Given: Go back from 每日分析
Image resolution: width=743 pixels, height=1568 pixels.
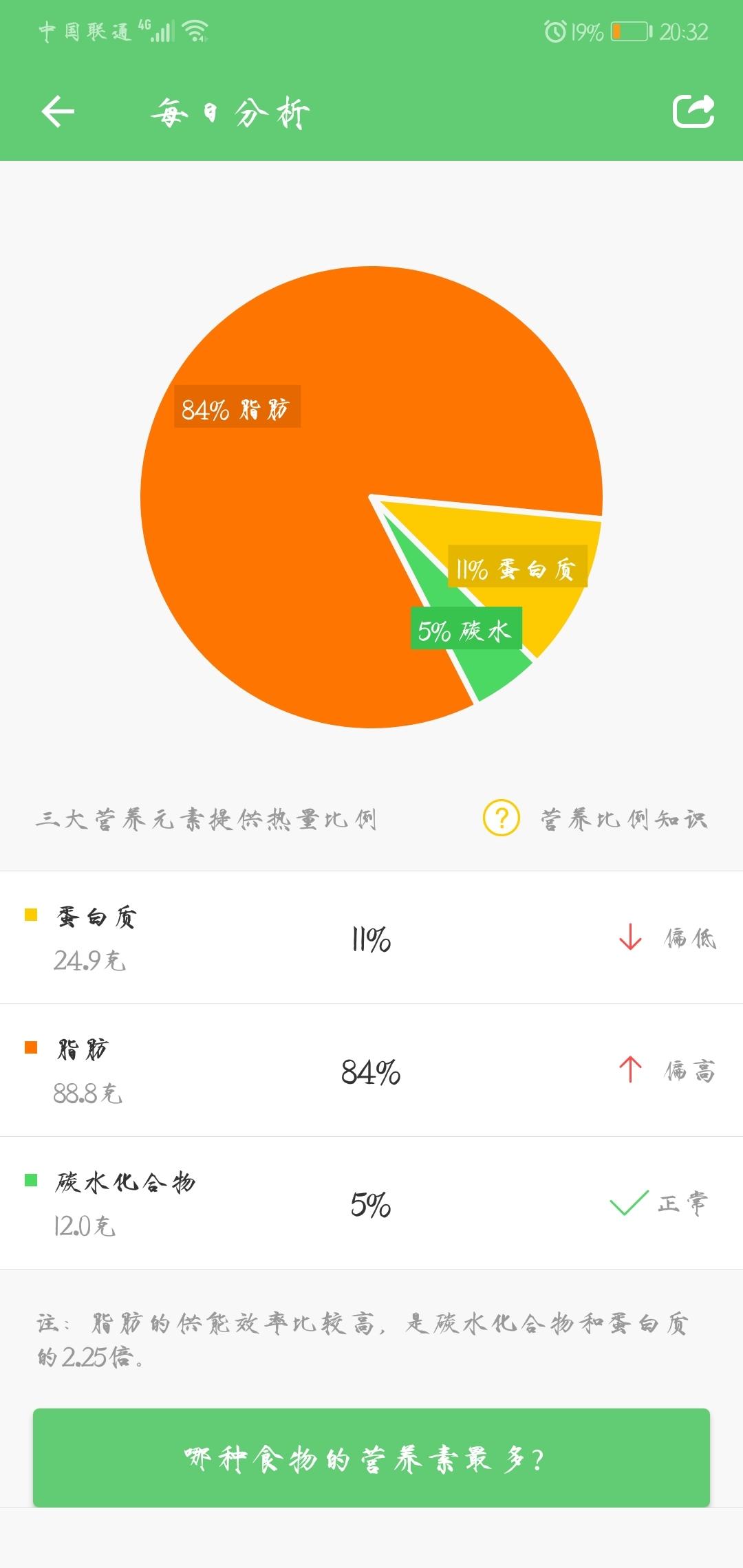Looking at the screenshot, I should pos(58,112).
